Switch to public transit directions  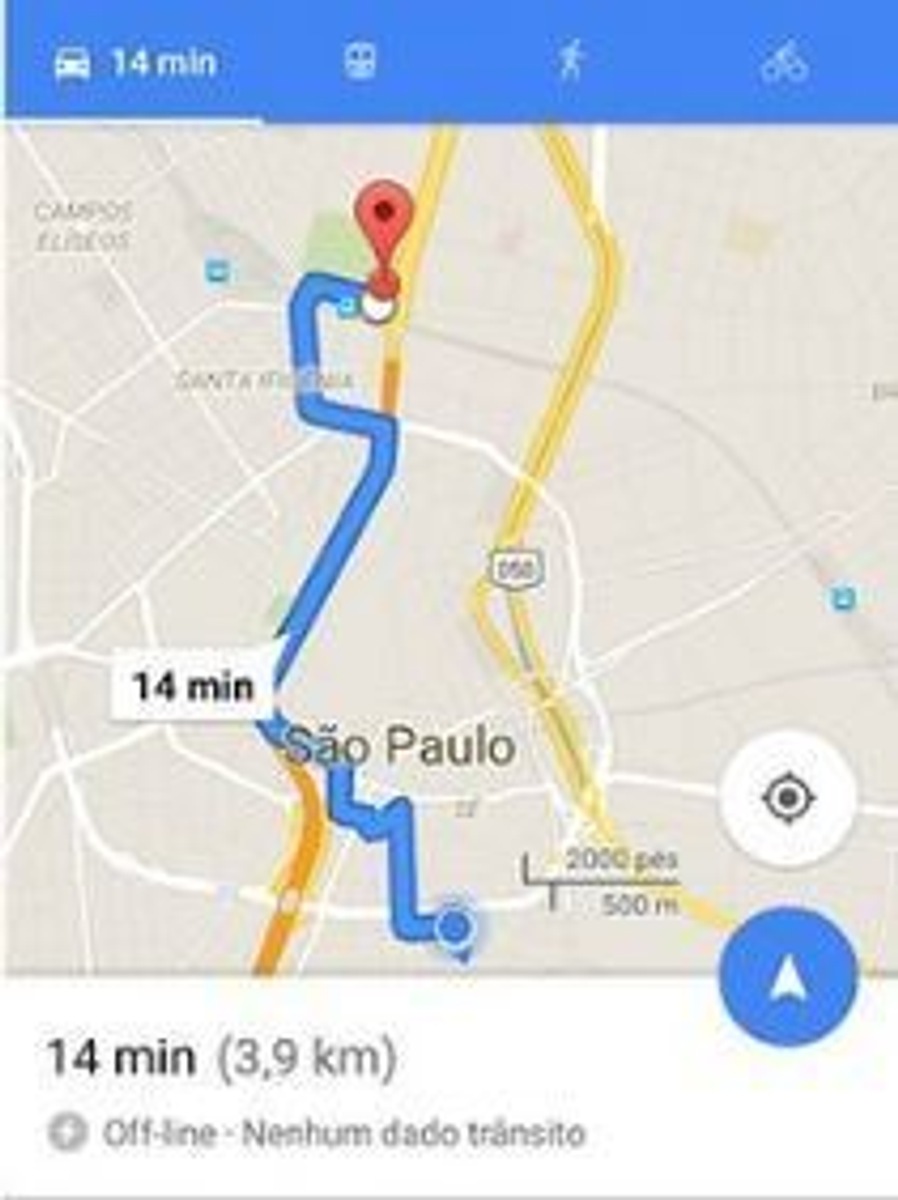(360, 63)
